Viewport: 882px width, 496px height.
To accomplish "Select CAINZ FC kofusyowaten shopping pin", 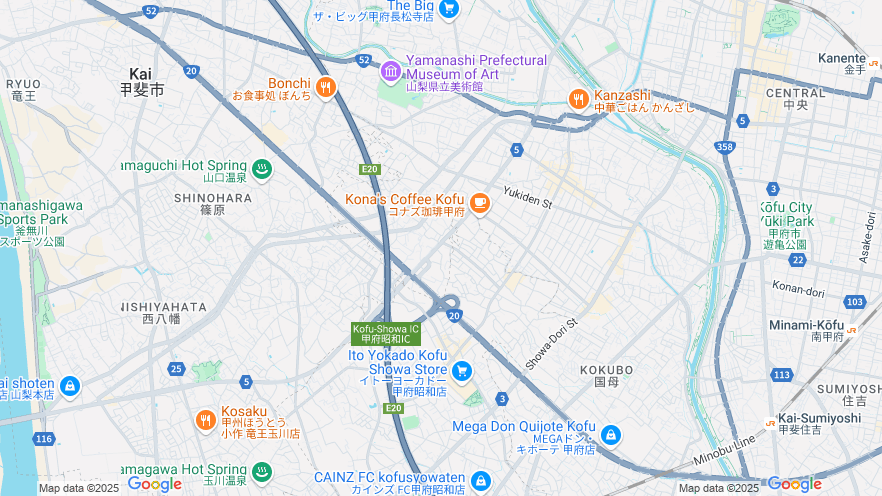I will [x=481, y=482].
